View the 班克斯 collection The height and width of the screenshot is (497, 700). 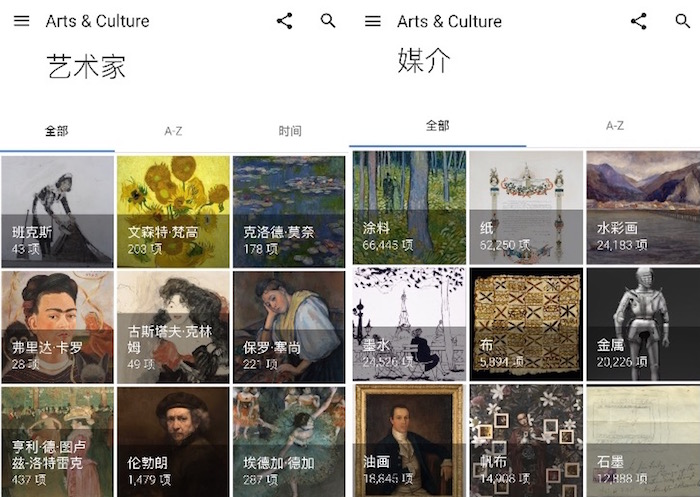point(57,212)
